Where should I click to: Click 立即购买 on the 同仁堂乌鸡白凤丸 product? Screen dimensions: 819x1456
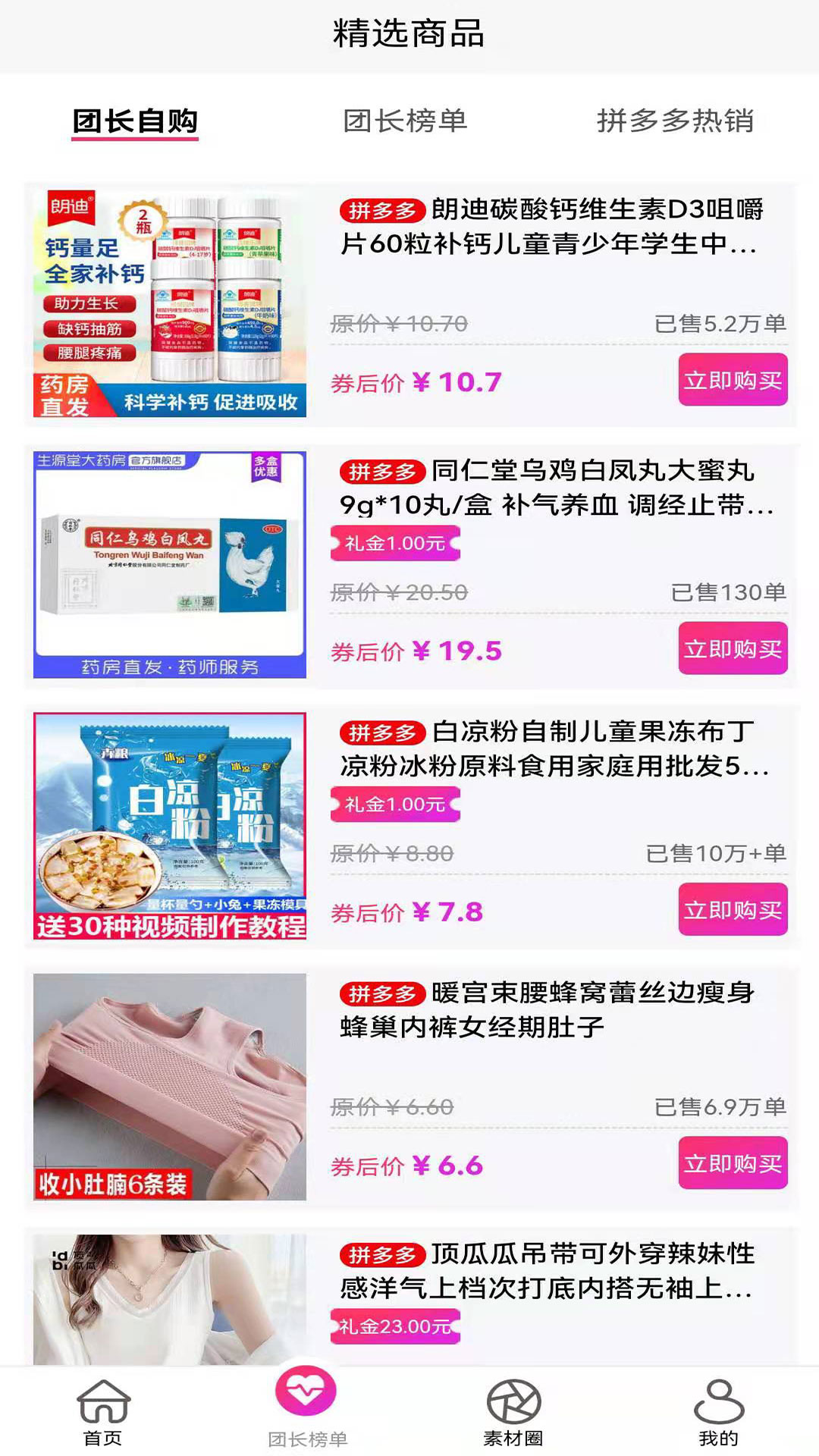pyautogui.click(x=733, y=648)
